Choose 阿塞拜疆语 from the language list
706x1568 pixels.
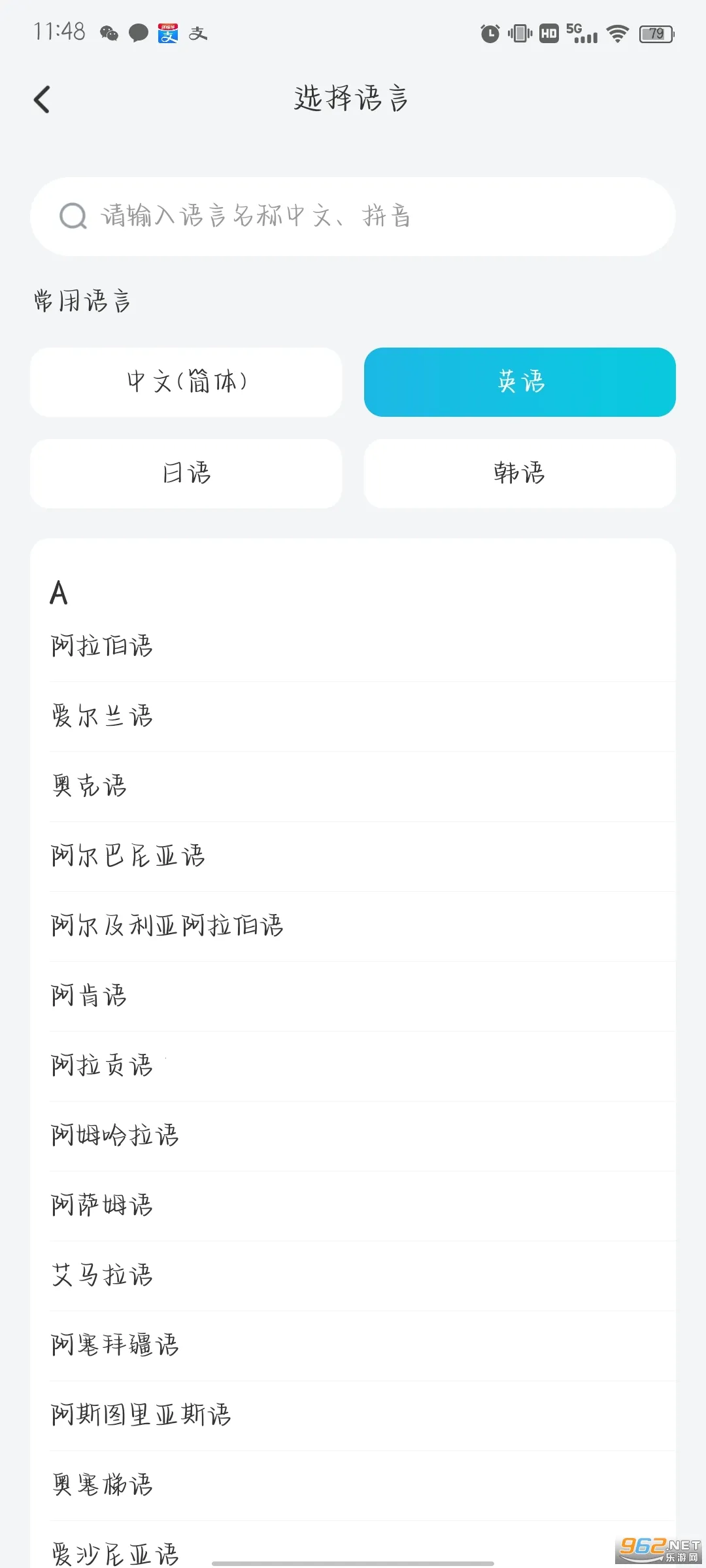(x=116, y=1345)
